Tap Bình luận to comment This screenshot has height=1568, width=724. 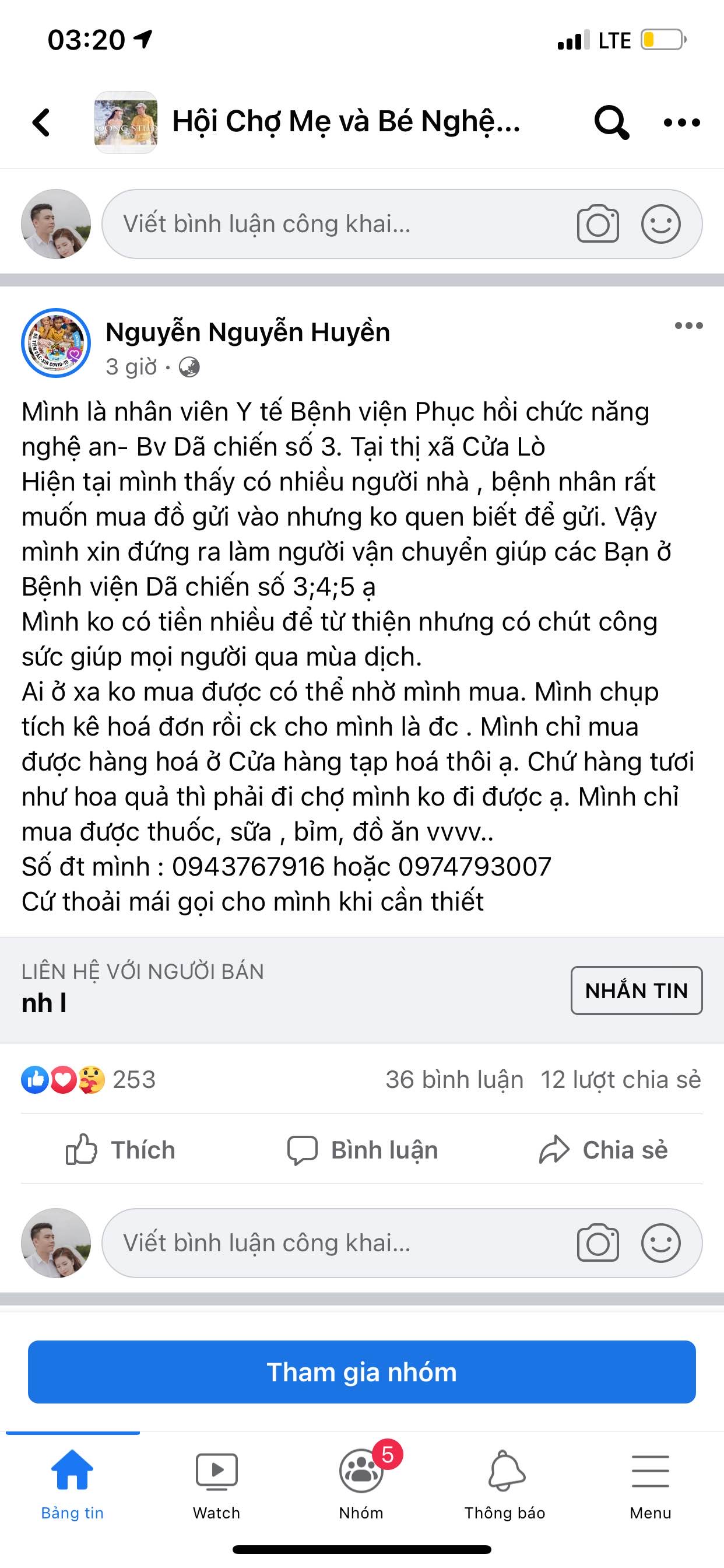[x=363, y=1150]
